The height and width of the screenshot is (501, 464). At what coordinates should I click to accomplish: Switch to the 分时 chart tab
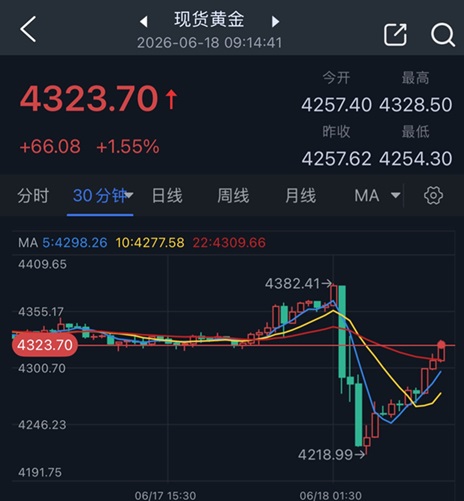click(33, 196)
